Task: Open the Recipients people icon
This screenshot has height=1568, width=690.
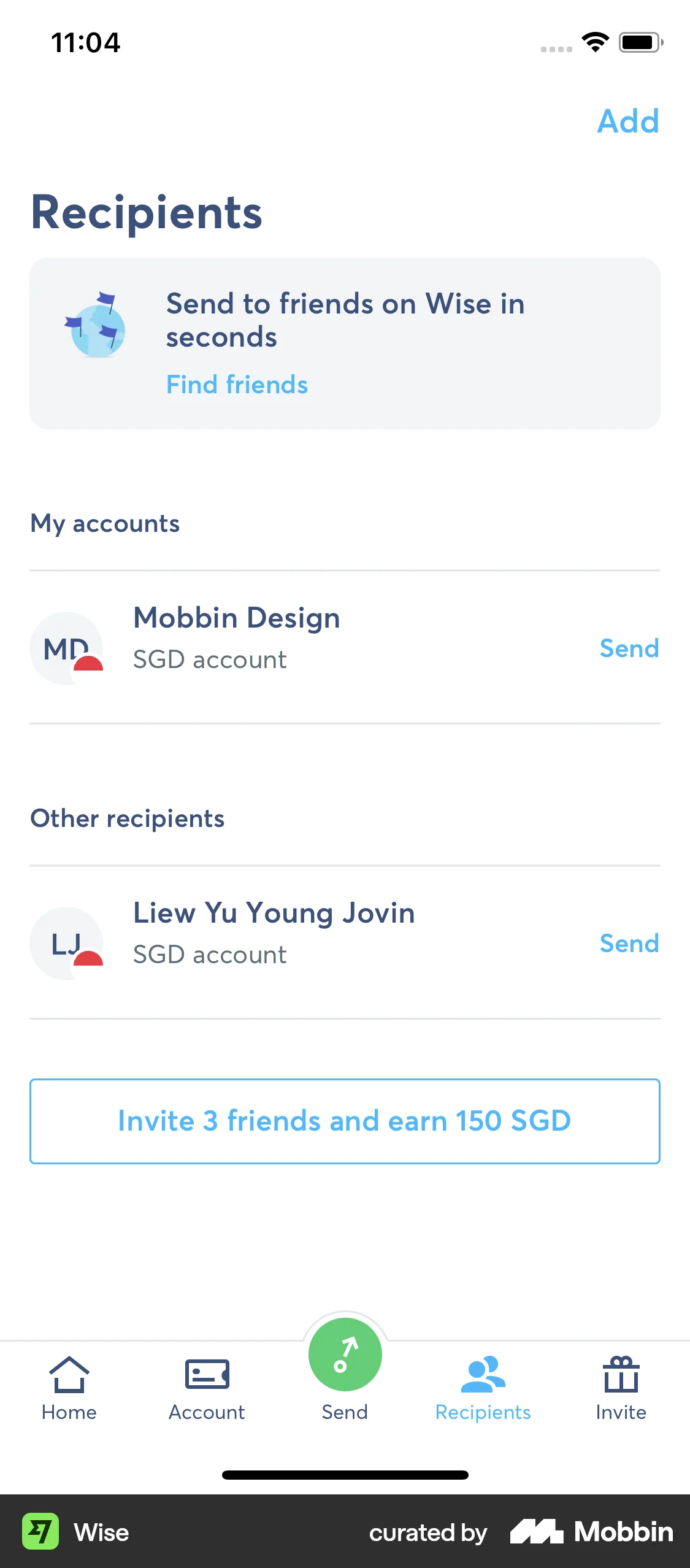Action: [483, 1375]
